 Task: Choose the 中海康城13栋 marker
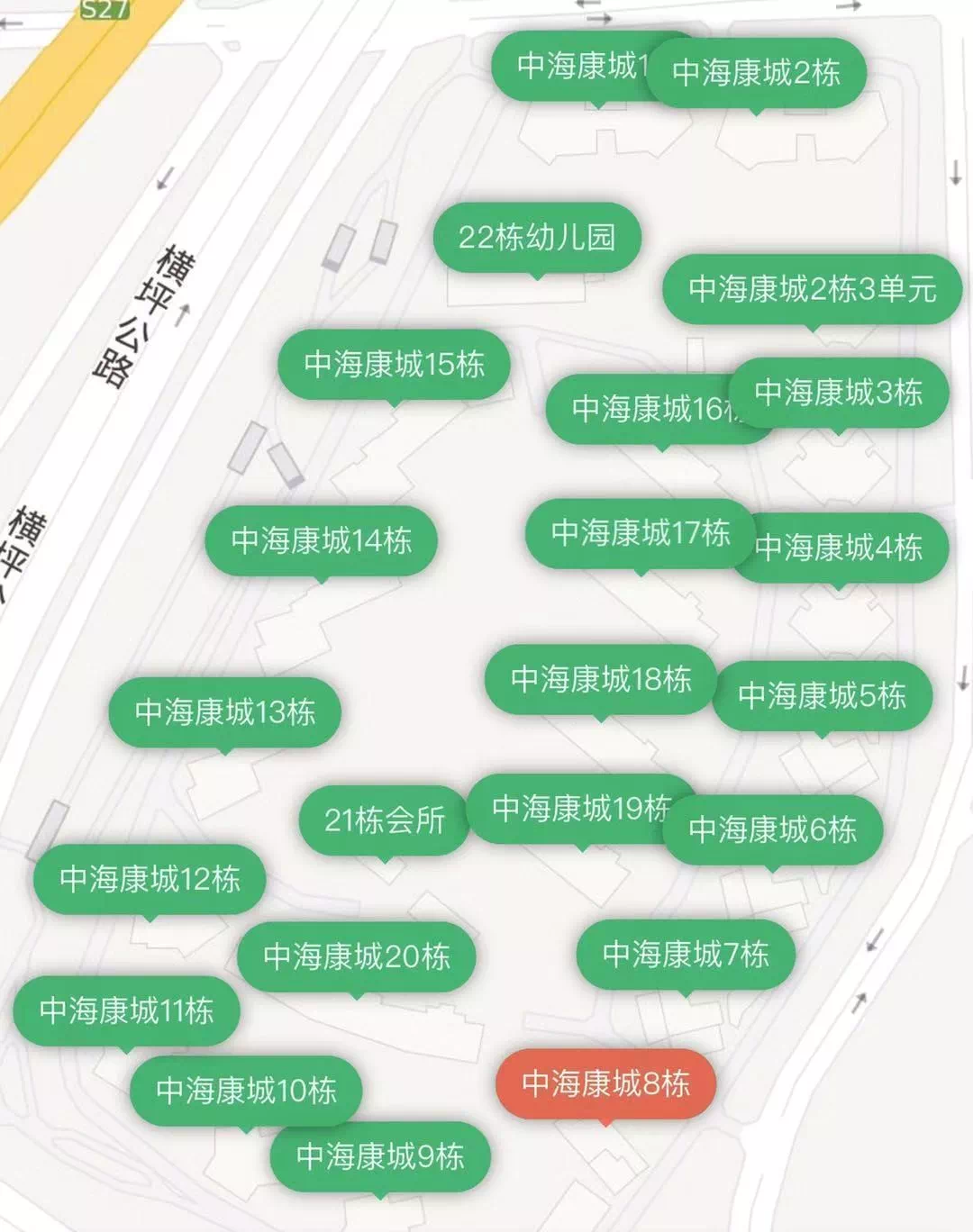225,712
